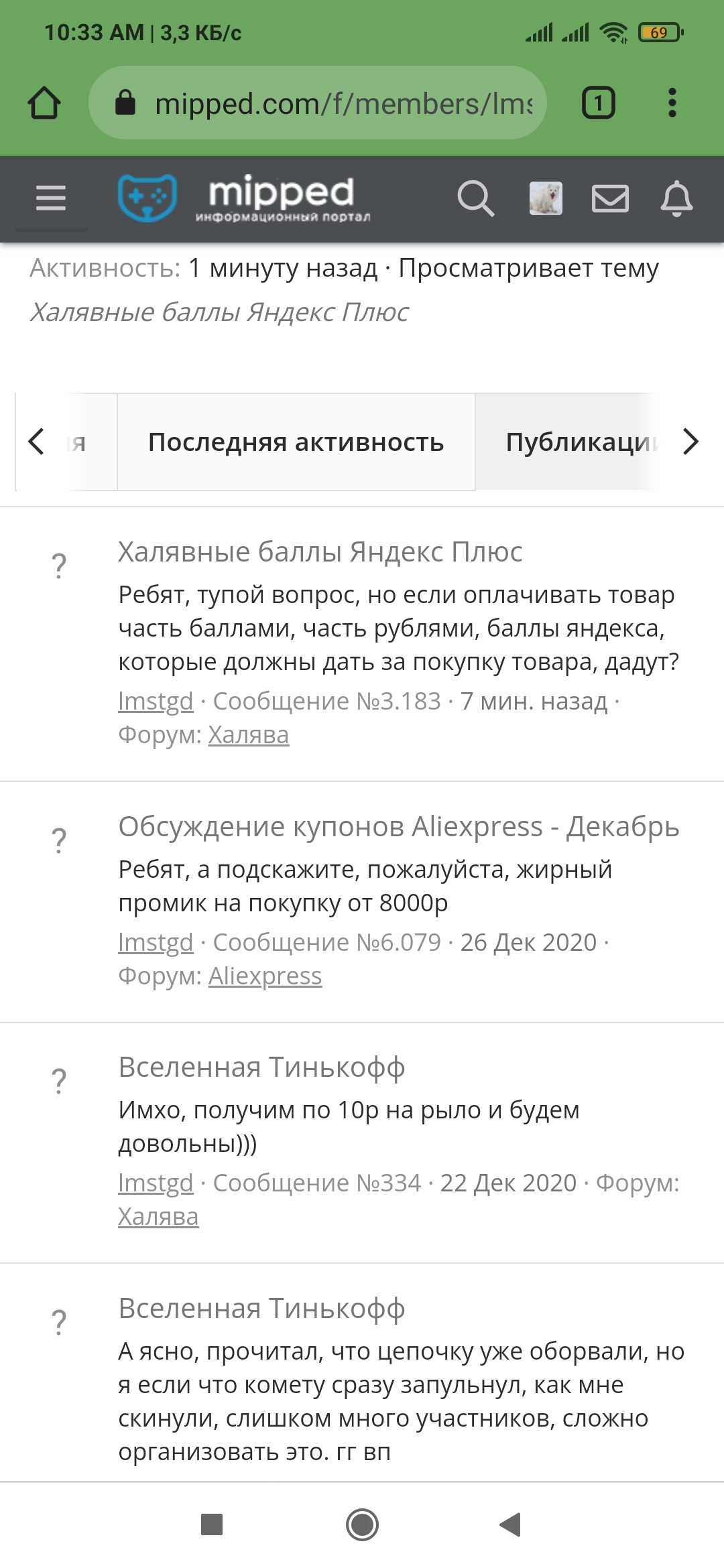
Task: Open the browser overflow menu
Action: point(672,103)
